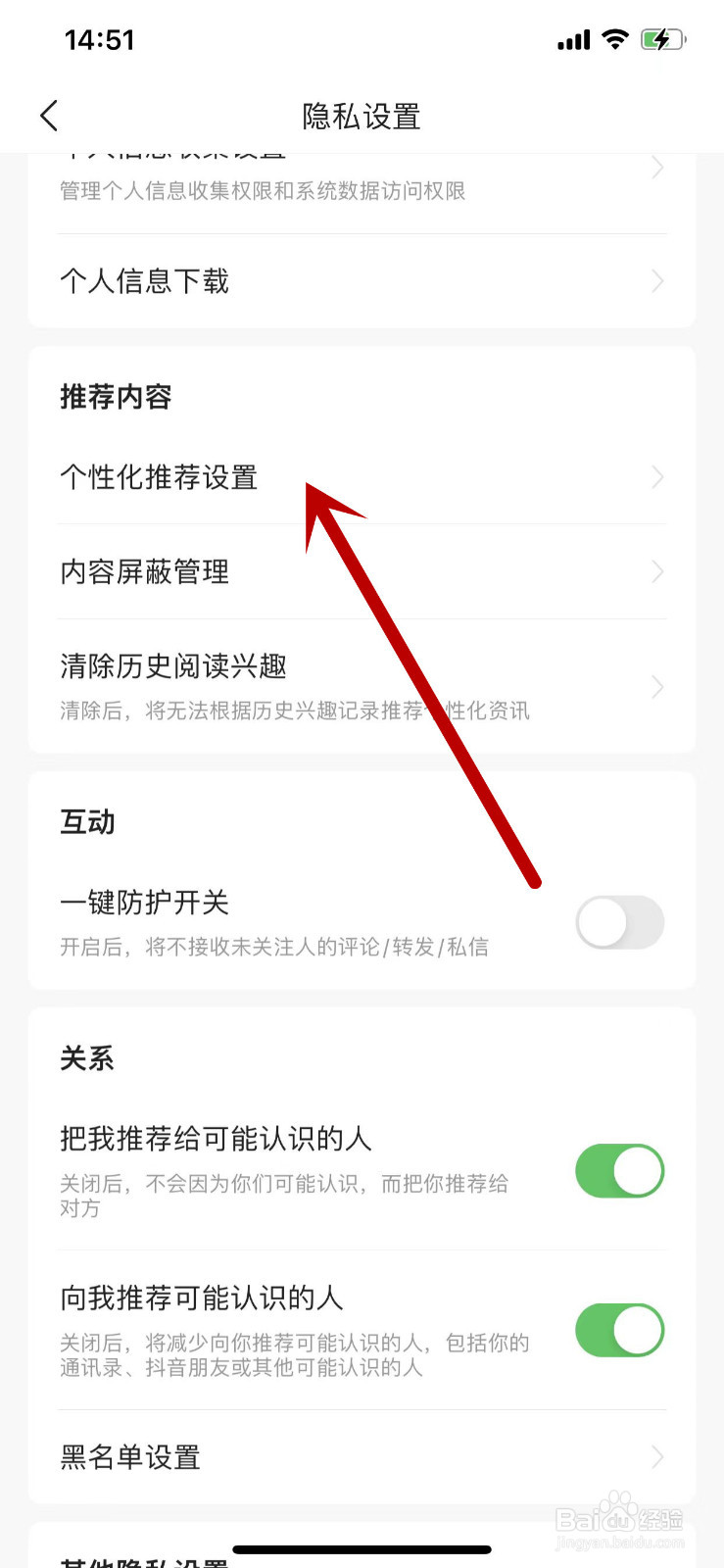Tap the cellular signal bars icon
The height and width of the screenshot is (1568, 724).
(572, 40)
